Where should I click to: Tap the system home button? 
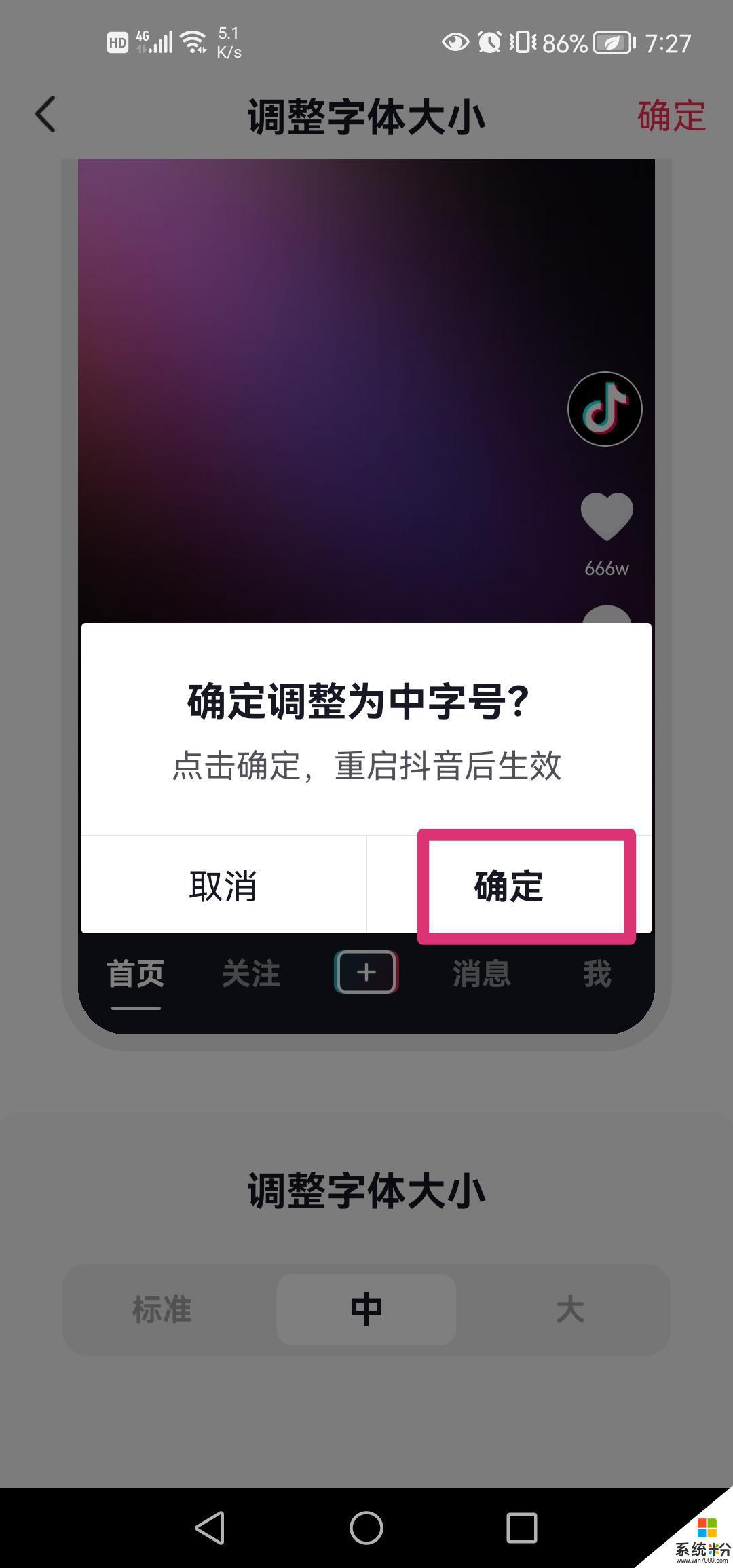(366, 1528)
